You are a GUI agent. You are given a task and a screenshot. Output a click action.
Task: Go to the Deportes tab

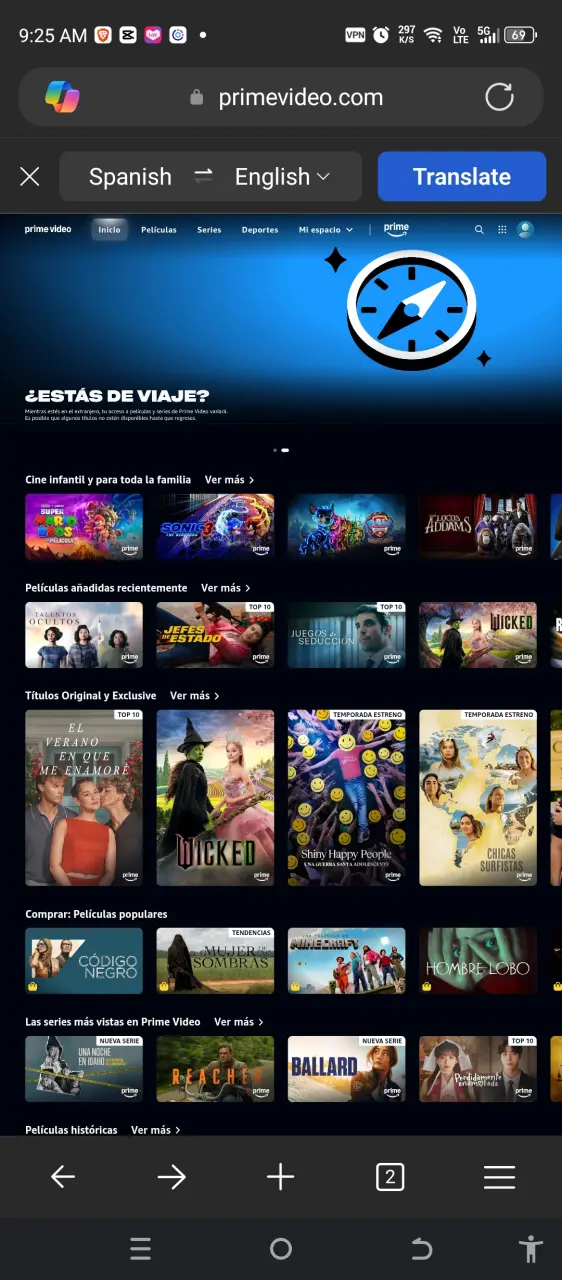pyautogui.click(x=260, y=230)
